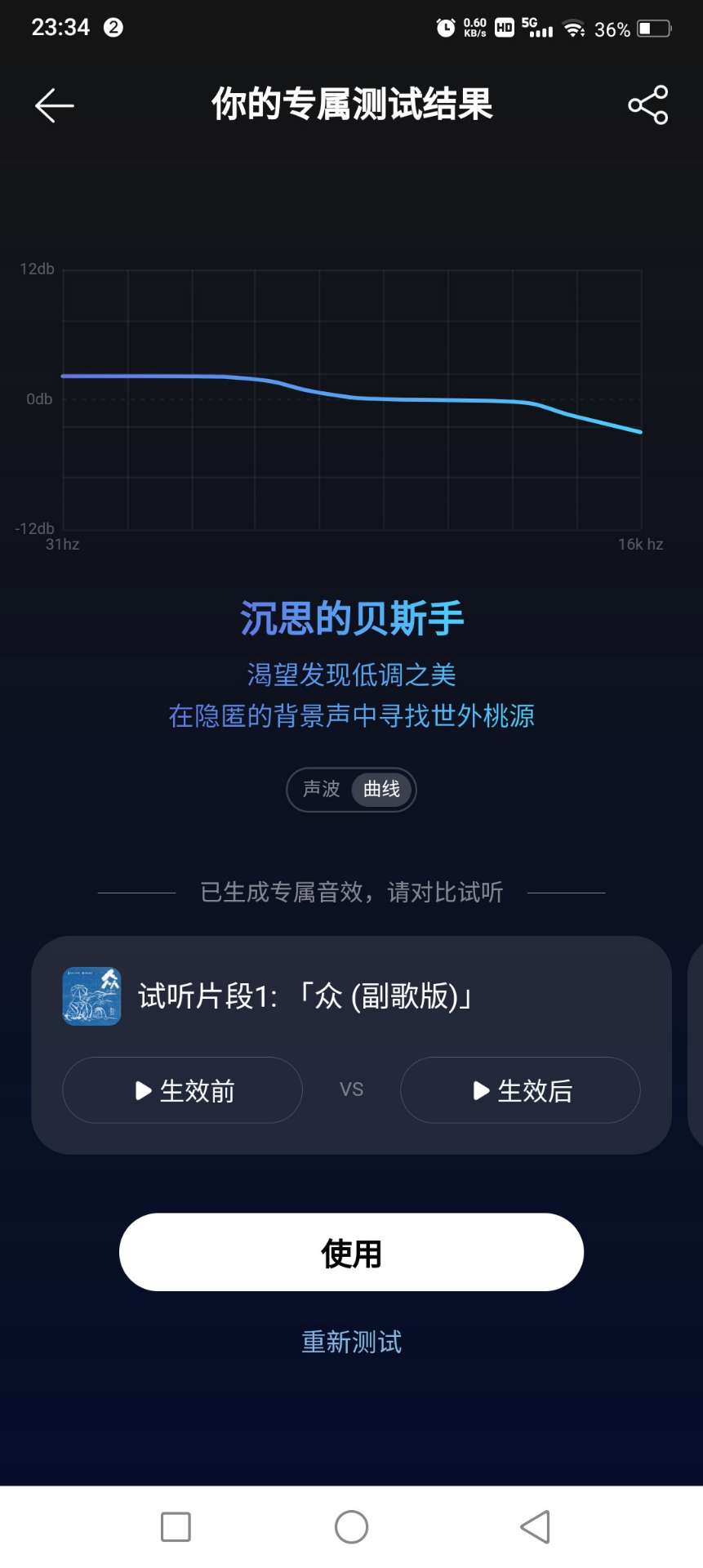Open the recent apps overview
This screenshot has height=1568, width=703.
point(176,1526)
